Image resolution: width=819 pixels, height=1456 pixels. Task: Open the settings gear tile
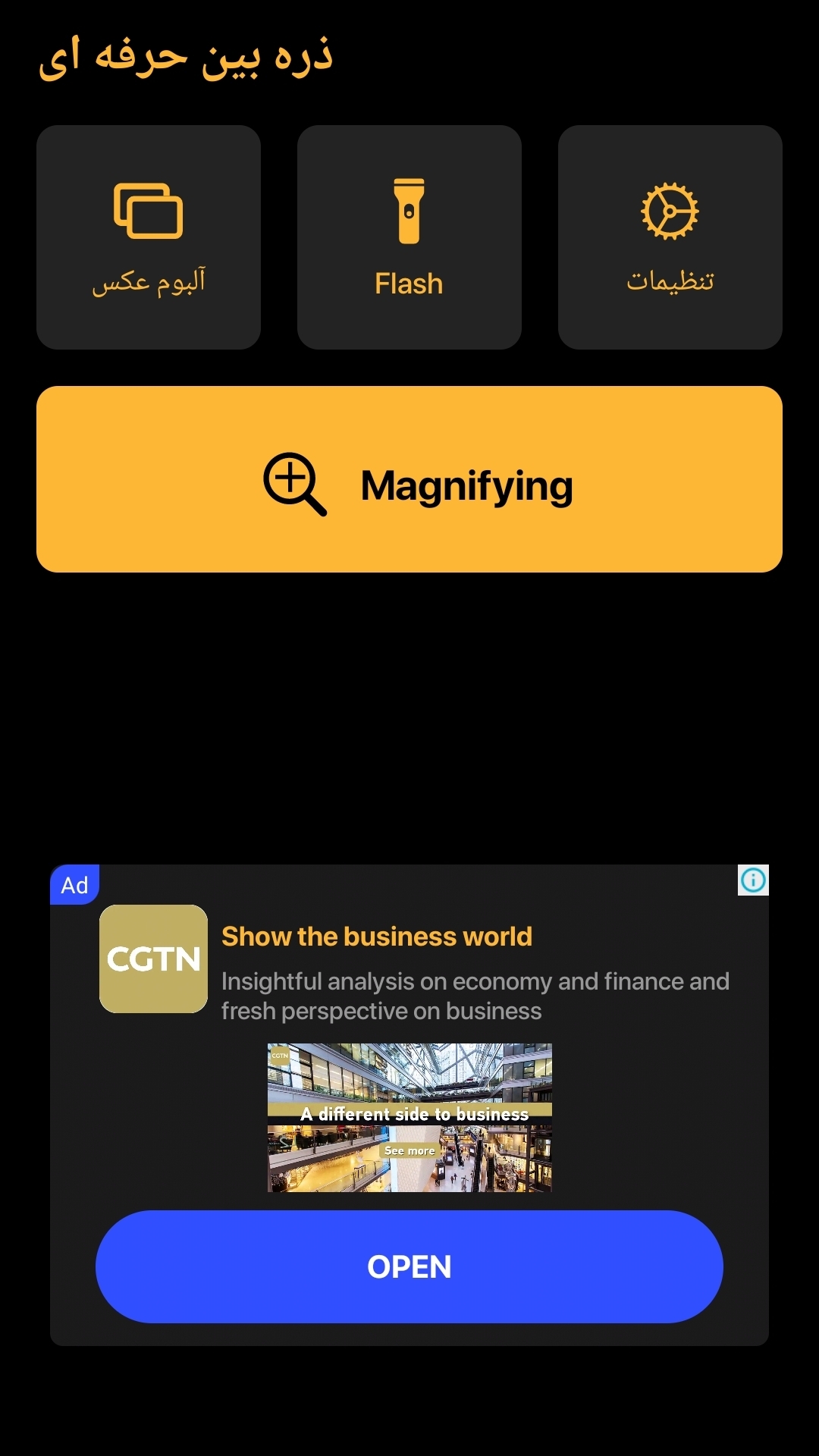[x=670, y=237]
